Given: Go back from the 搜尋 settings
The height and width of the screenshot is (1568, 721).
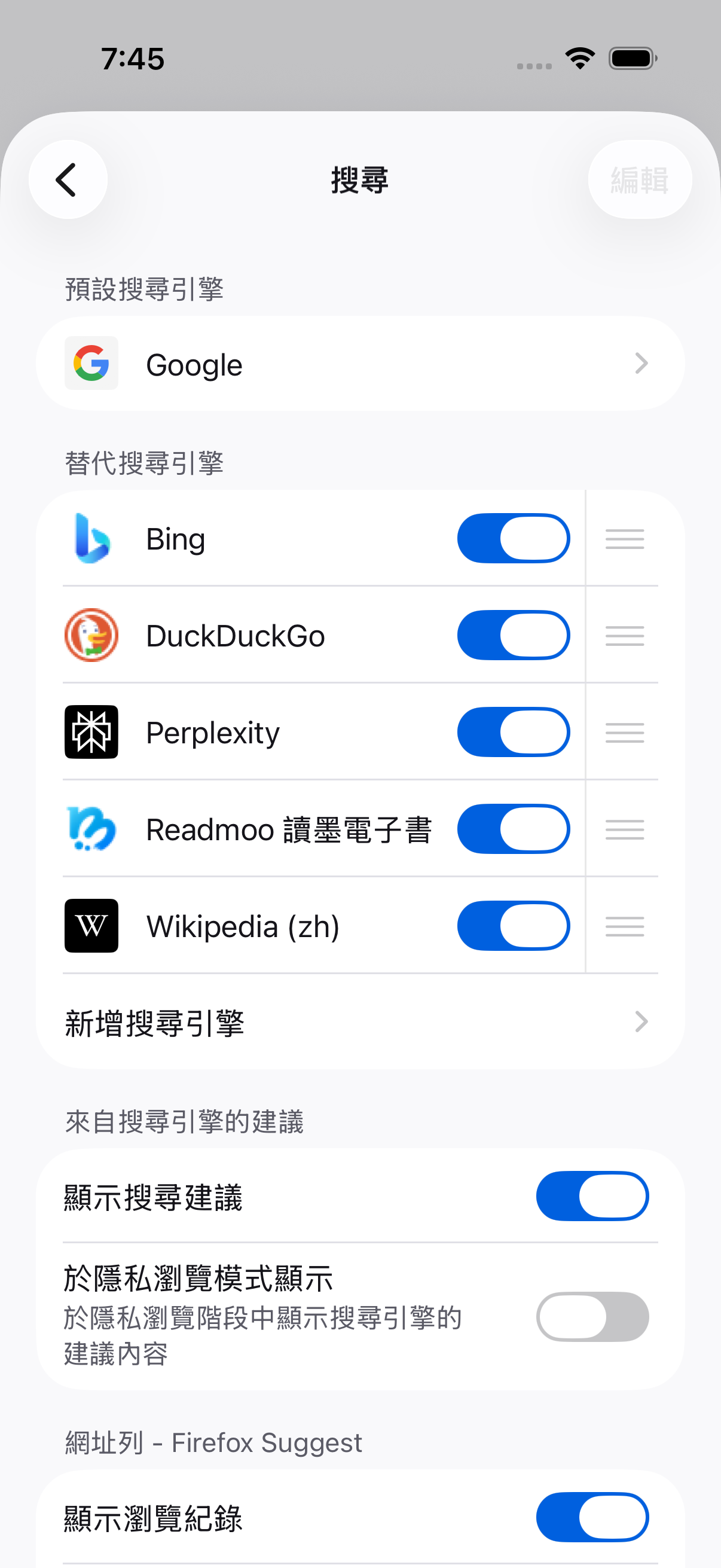Looking at the screenshot, I should 68,179.
